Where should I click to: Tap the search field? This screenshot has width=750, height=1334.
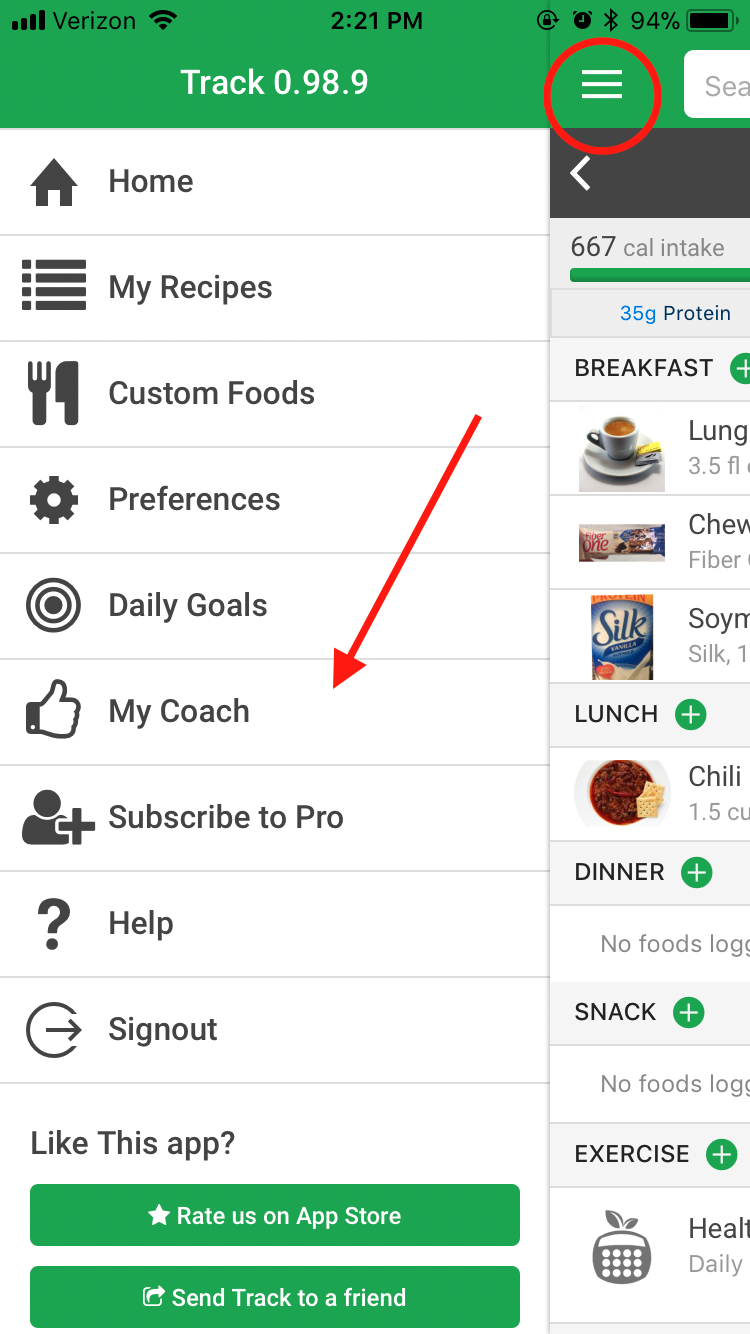717,85
